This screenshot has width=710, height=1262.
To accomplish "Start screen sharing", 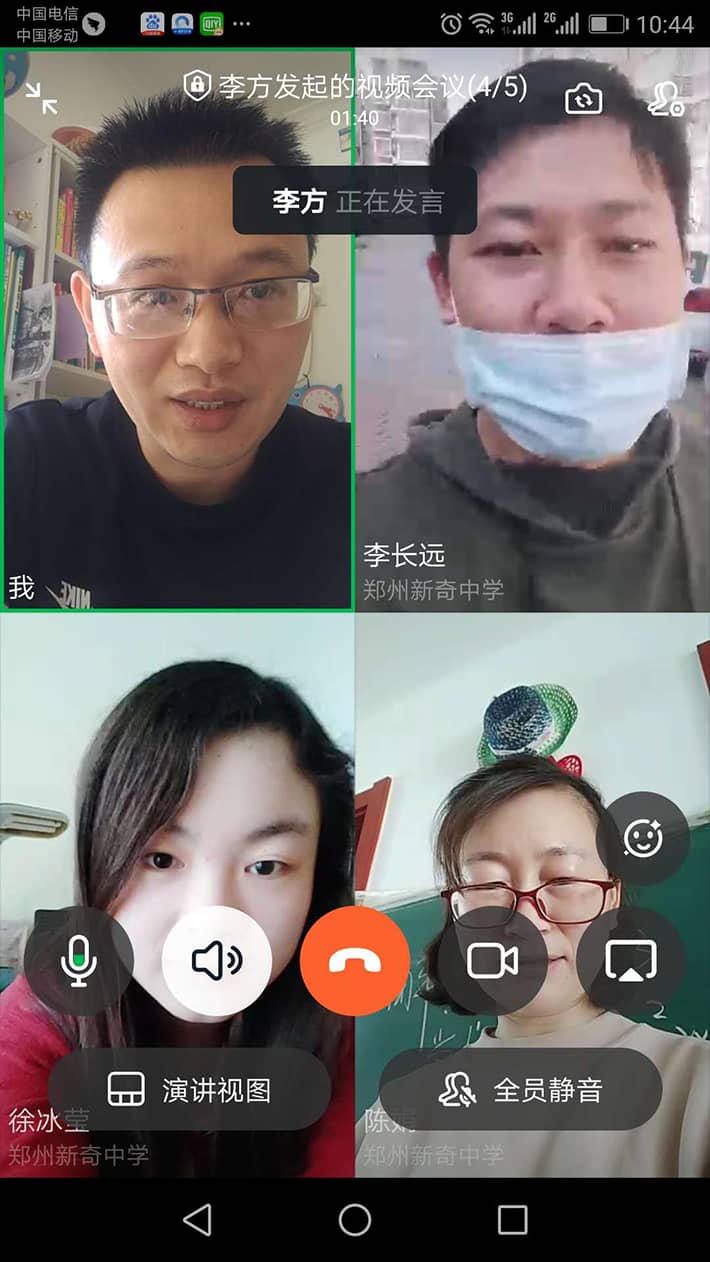I will pos(631,961).
